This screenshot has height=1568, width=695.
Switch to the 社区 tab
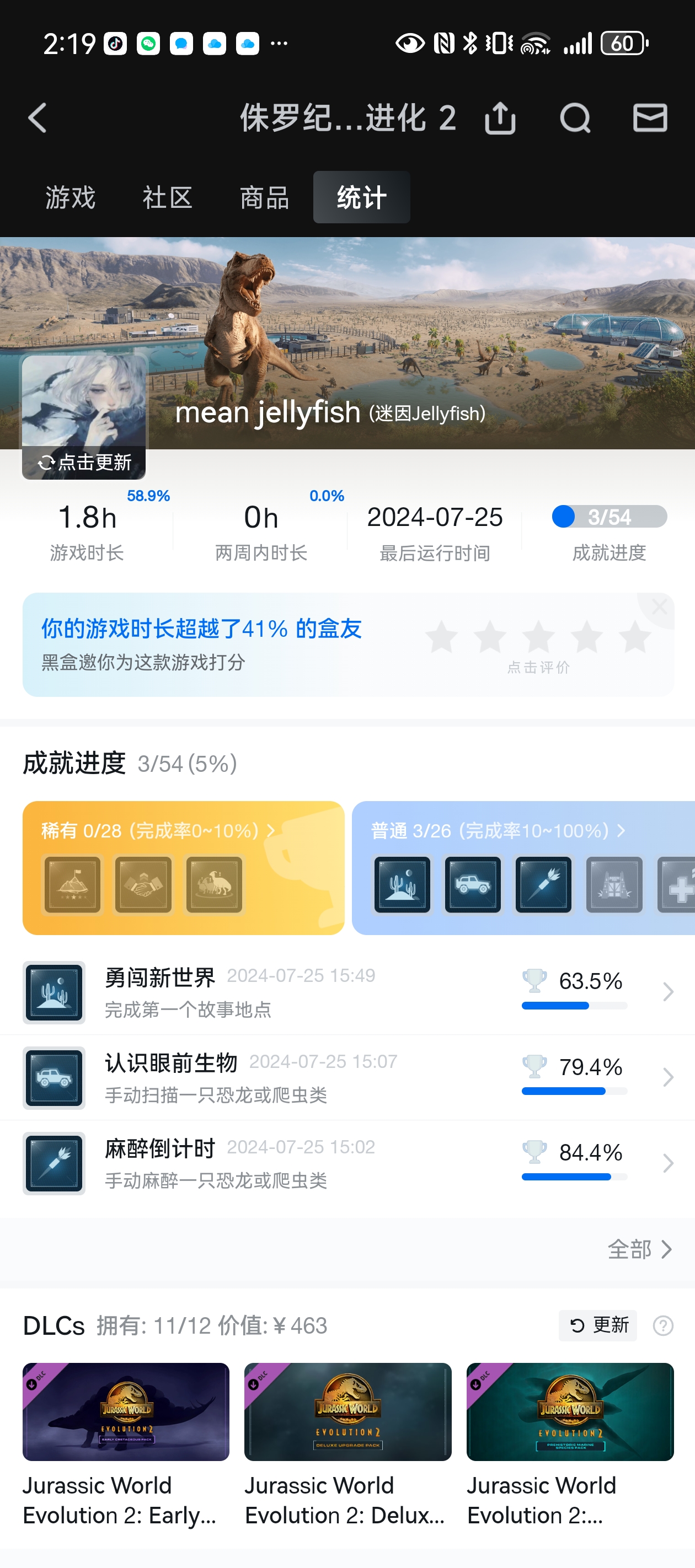(x=168, y=198)
